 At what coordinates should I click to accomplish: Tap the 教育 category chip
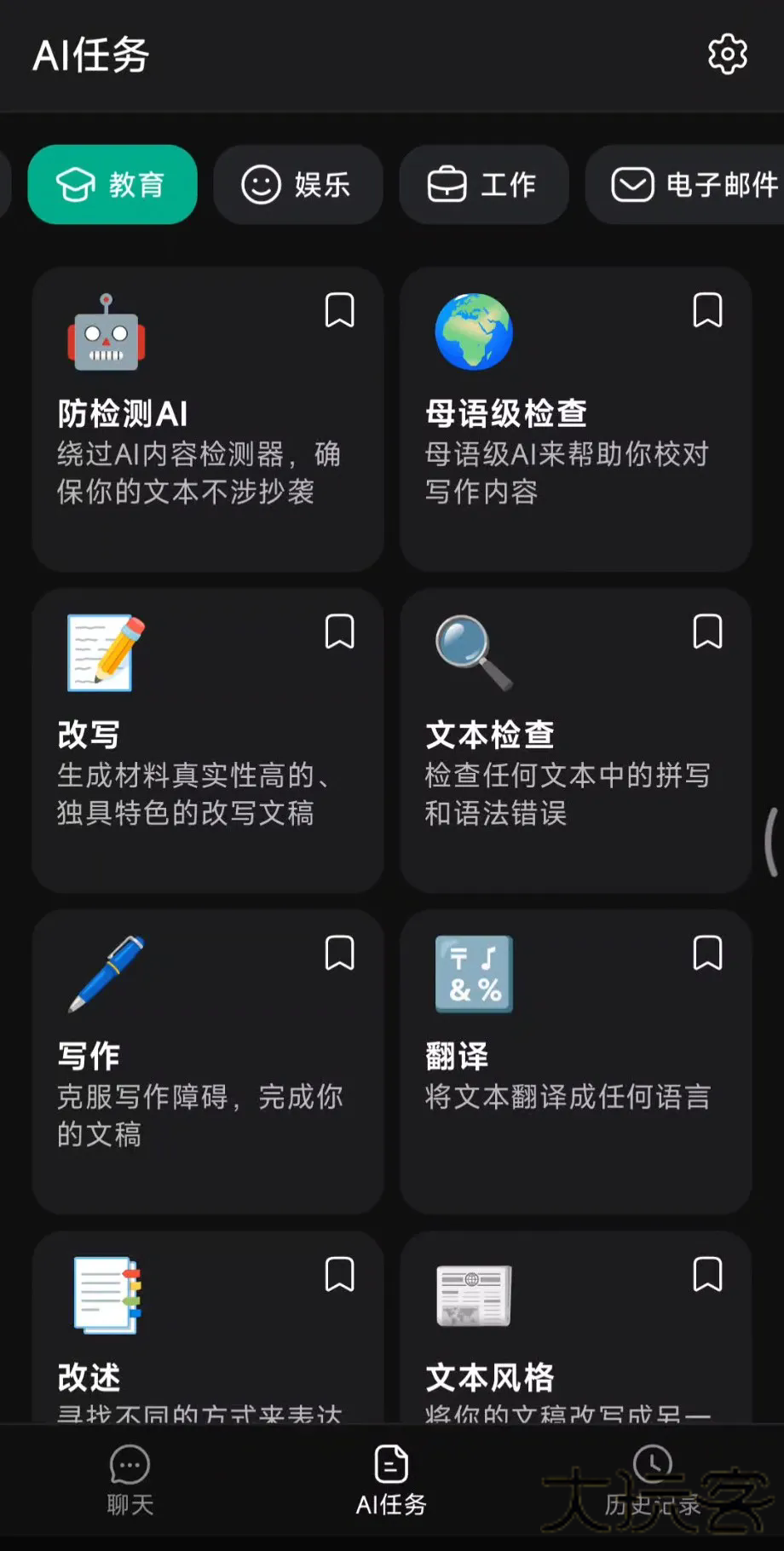[112, 185]
